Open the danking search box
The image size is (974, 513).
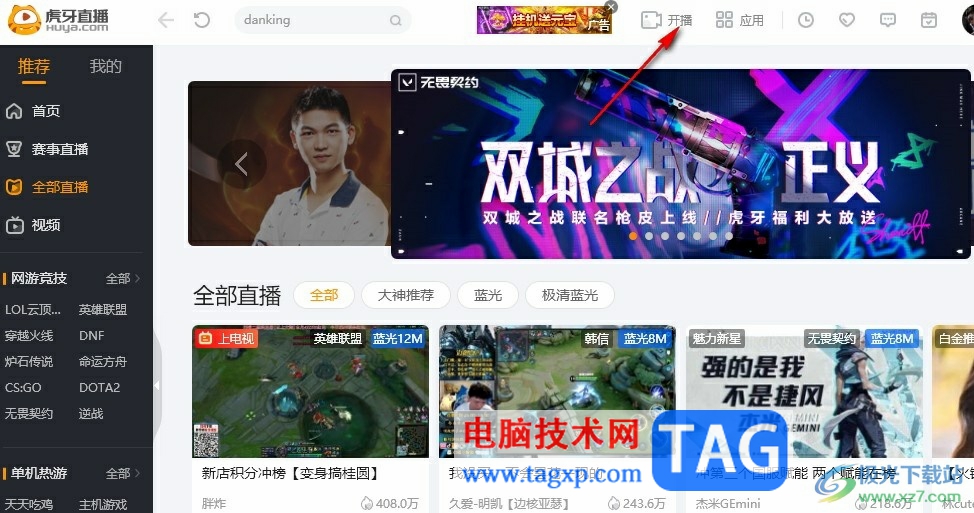click(x=310, y=20)
